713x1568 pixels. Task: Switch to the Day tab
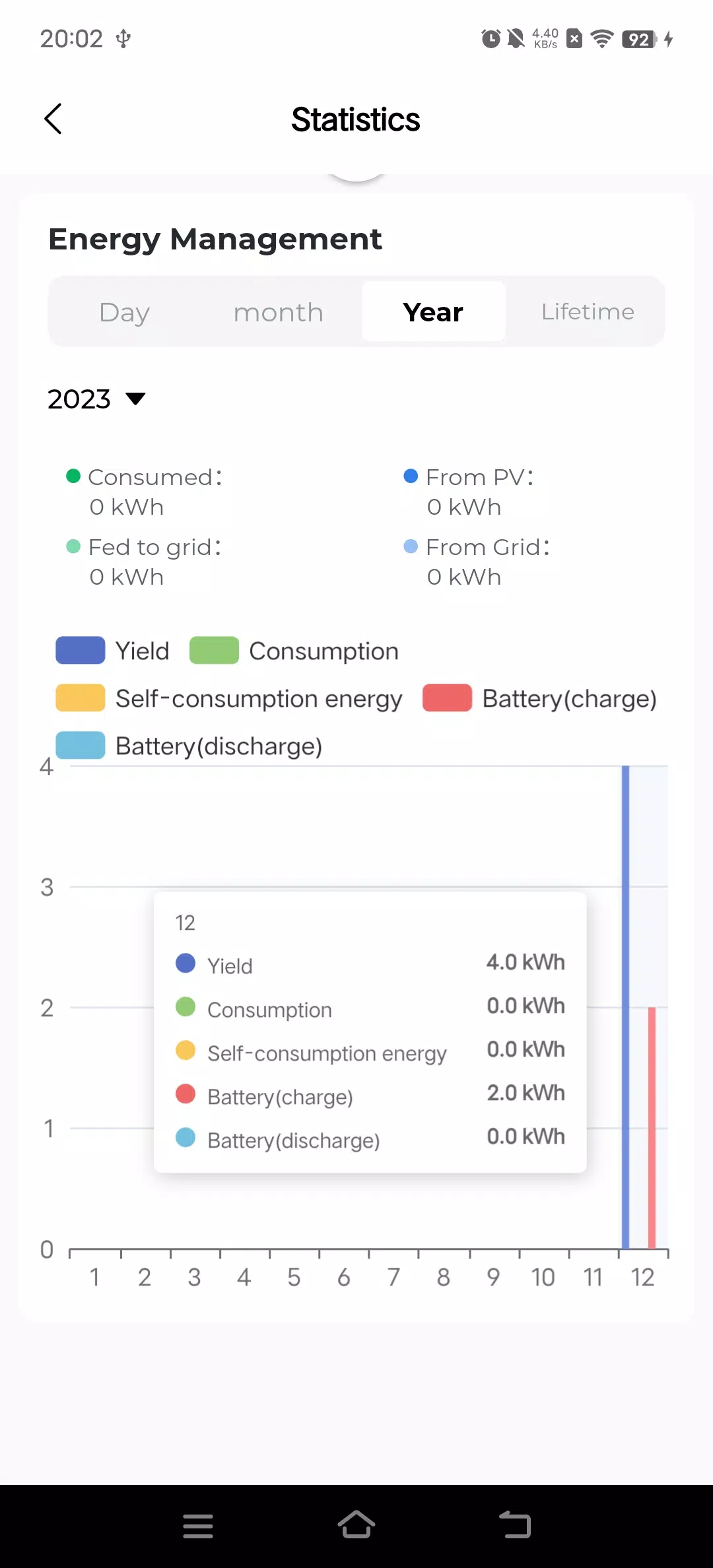[x=125, y=311]
